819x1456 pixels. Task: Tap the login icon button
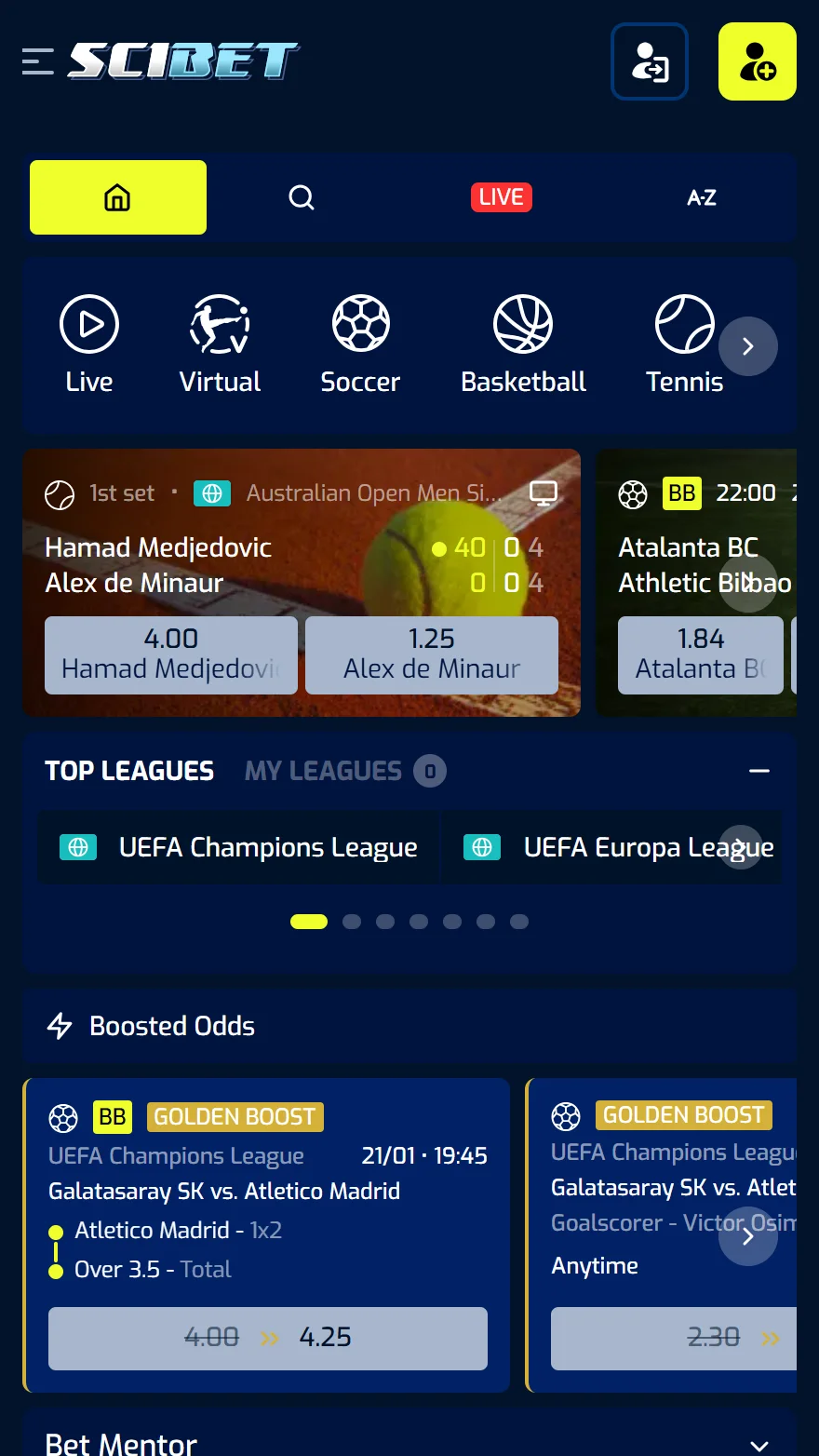click(650, 61)
